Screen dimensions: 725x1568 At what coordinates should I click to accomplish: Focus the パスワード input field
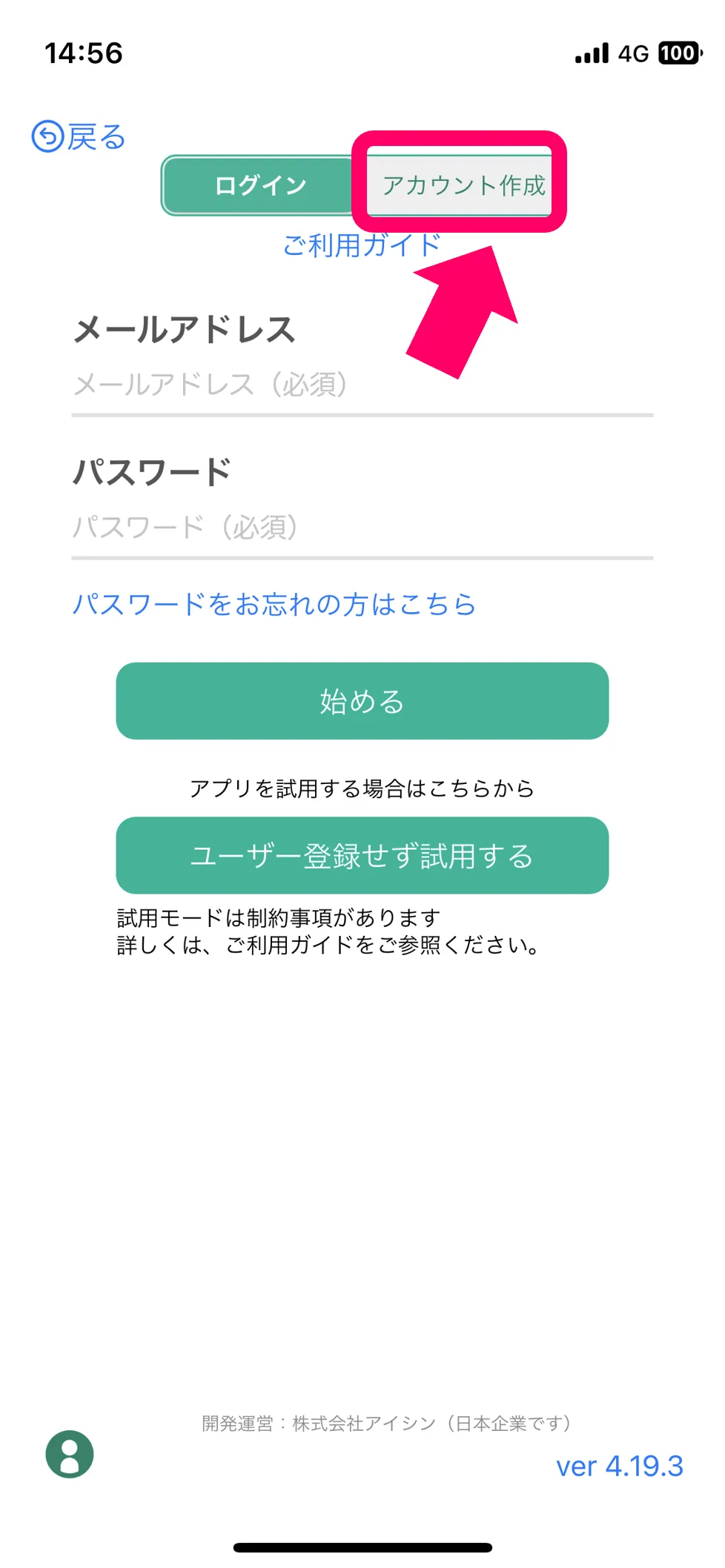[362, 527]
